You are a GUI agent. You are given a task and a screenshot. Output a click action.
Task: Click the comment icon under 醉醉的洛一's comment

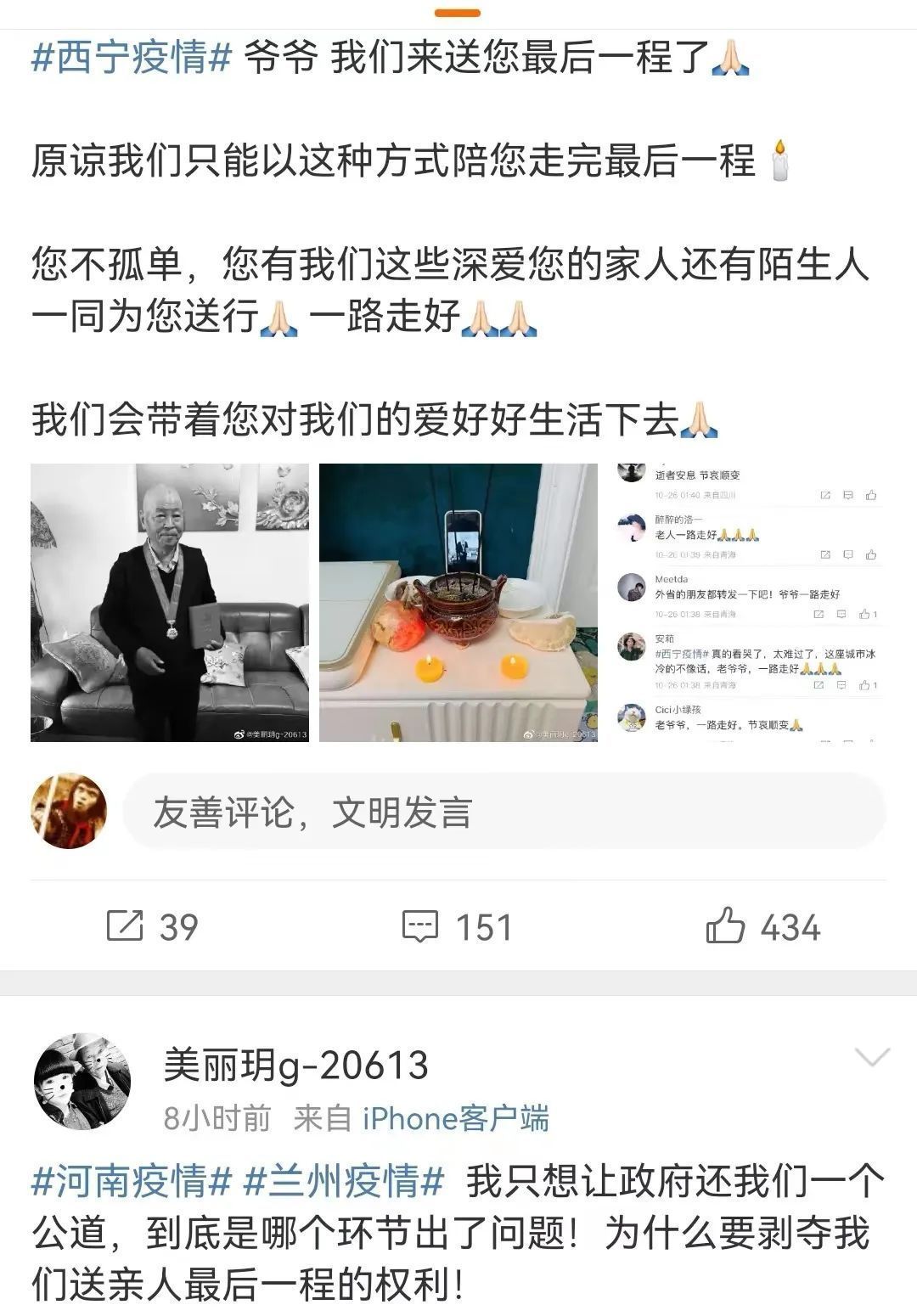pyautogui.click(x=848, y=554)
